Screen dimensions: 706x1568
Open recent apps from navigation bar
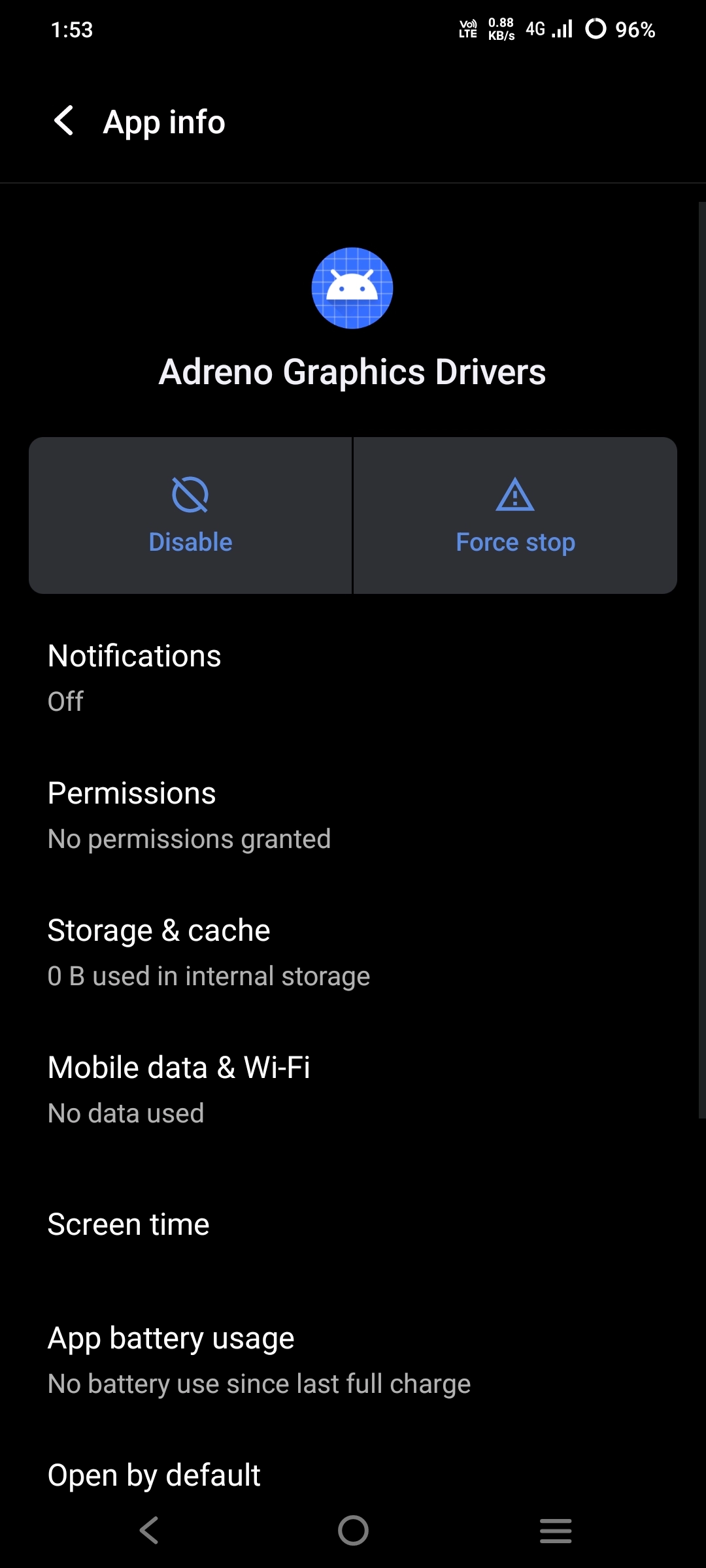(x=556, y=1530)
